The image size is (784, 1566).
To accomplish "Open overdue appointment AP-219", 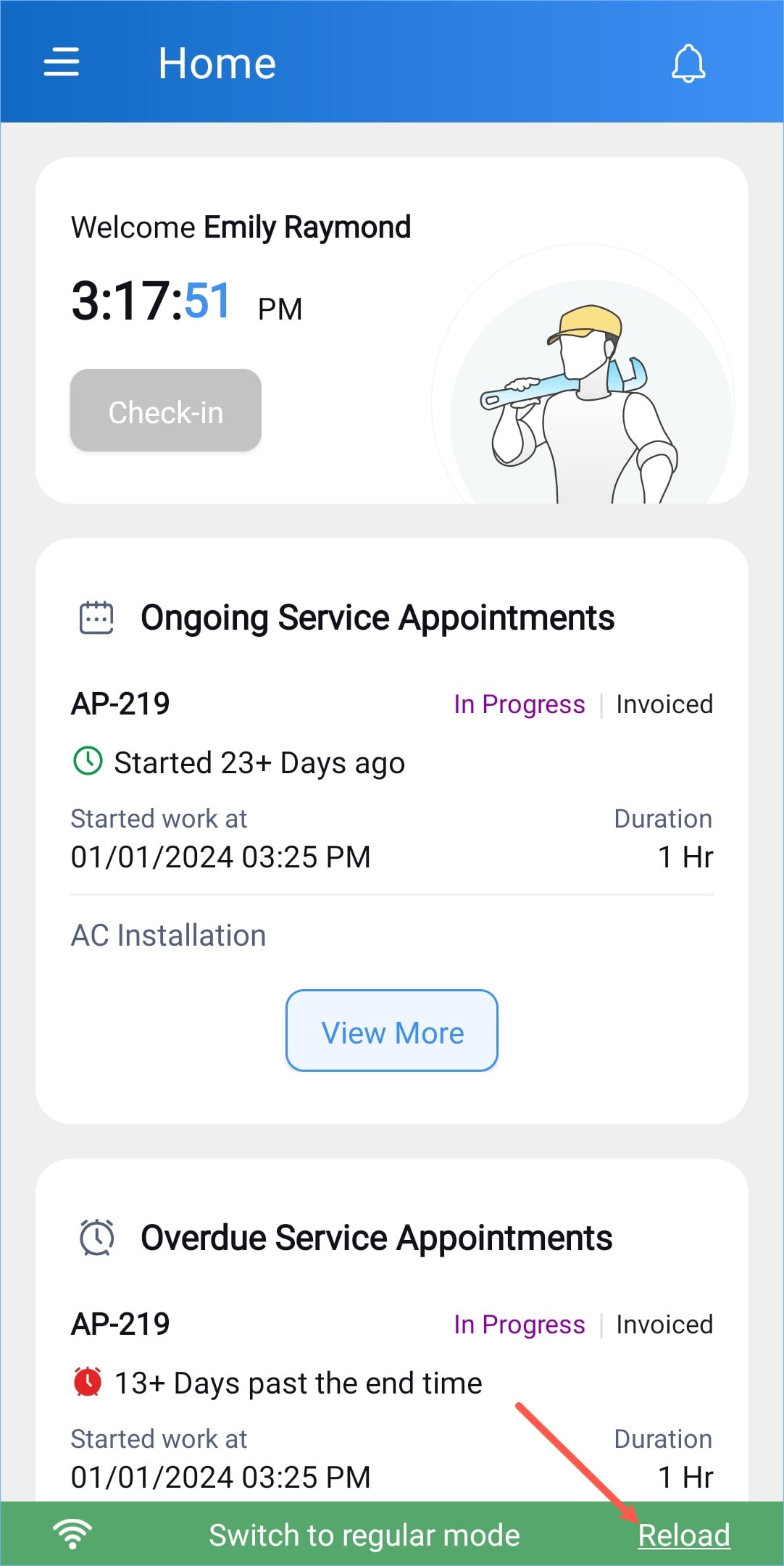I will tap(120, 1324).
